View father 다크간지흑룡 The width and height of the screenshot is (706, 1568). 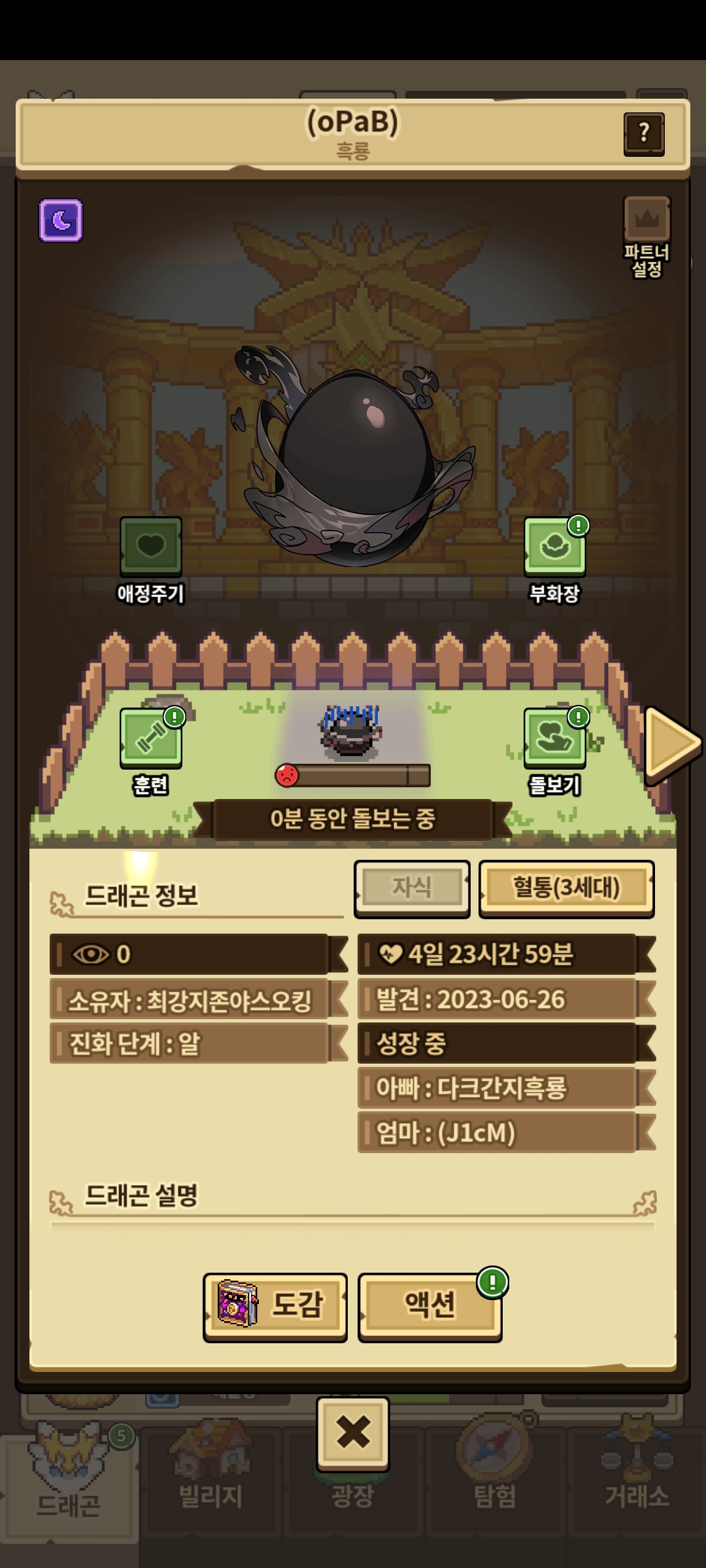507,1088
